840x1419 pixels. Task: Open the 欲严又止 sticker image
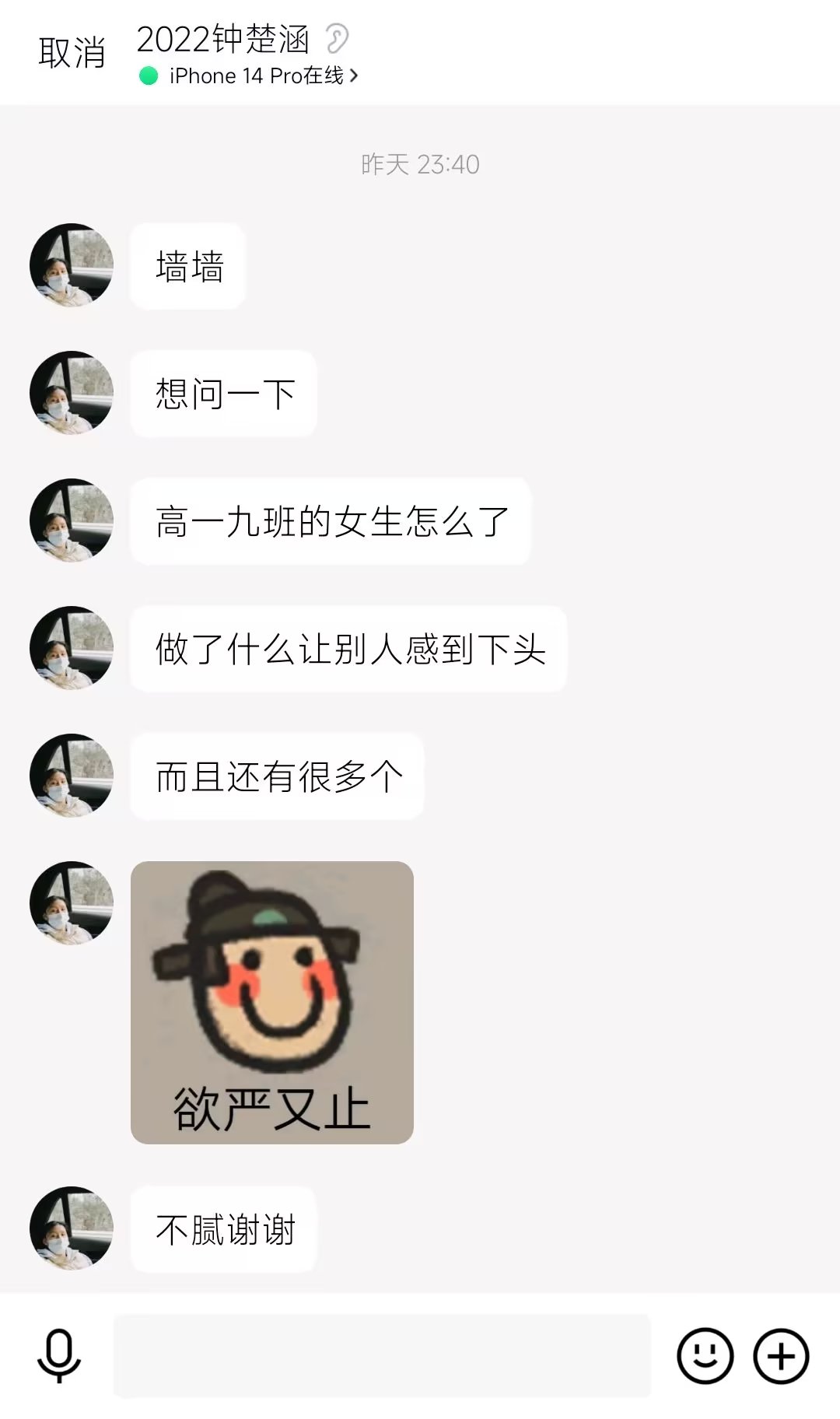click(272, 1002)
